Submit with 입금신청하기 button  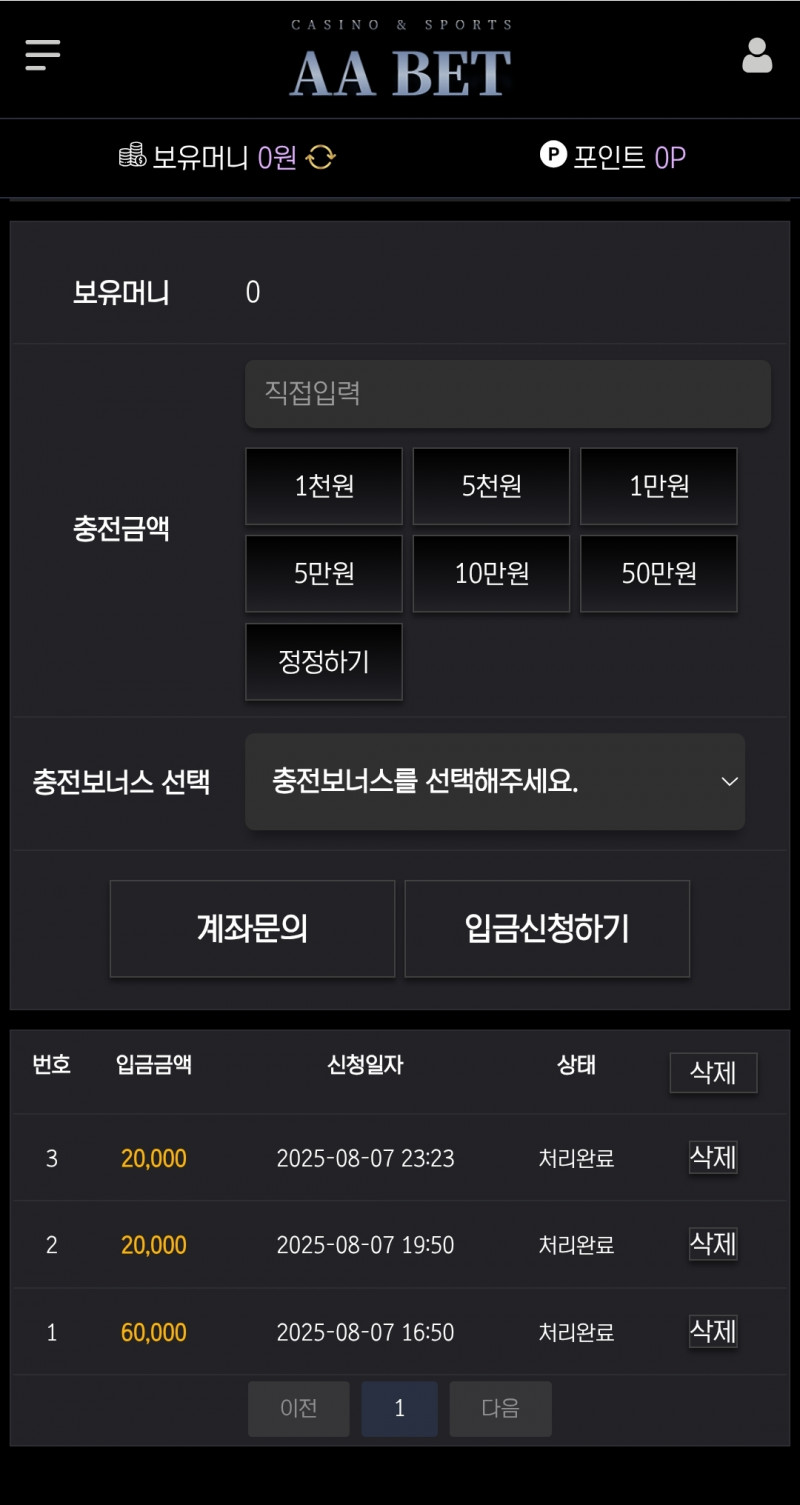click(x=547, y=929)
